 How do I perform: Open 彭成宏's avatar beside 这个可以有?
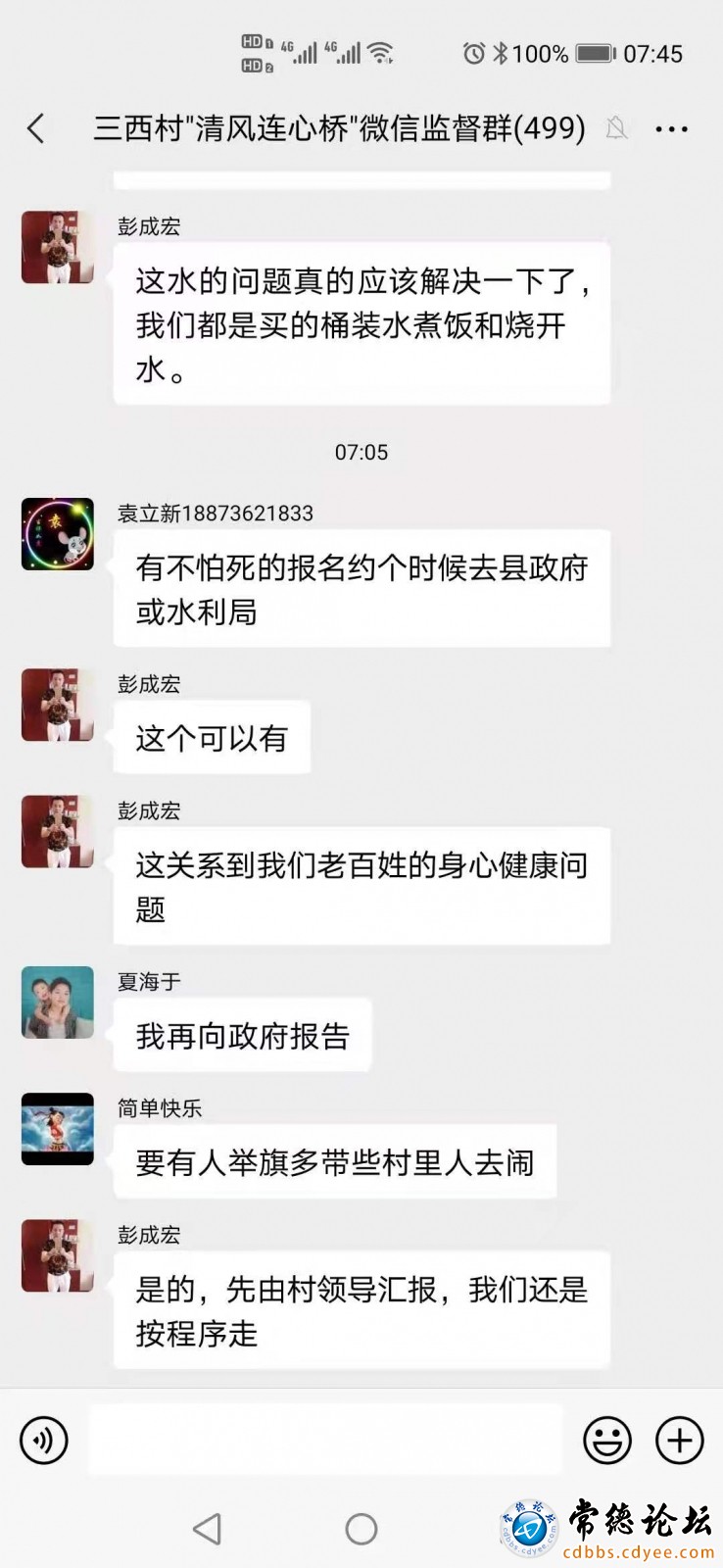pyautogui.click(x=58, y=705)
